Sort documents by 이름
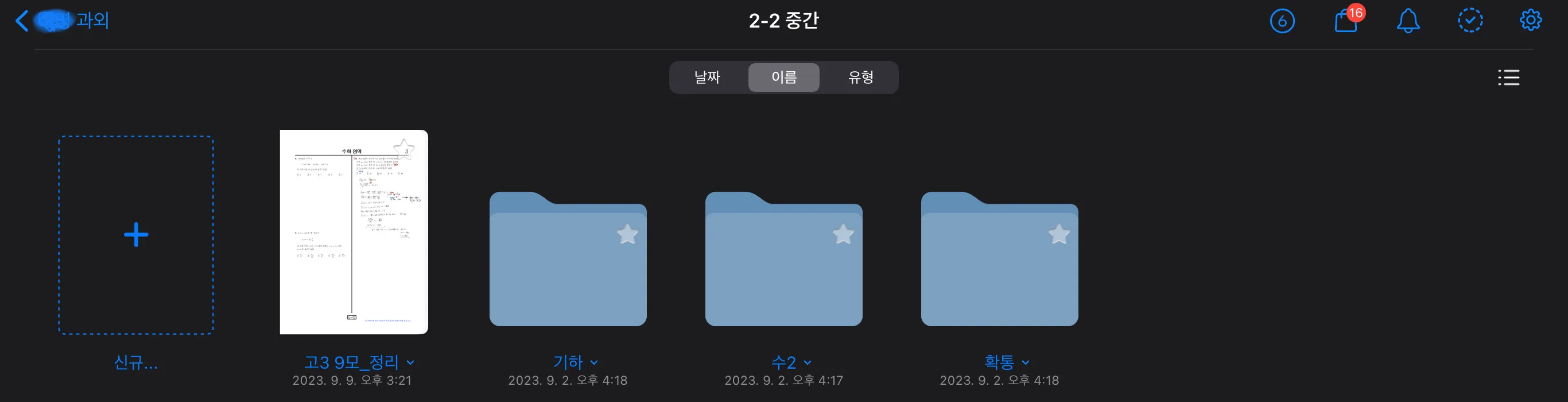The image size is (1568, 402). click(x=783, y=78)
